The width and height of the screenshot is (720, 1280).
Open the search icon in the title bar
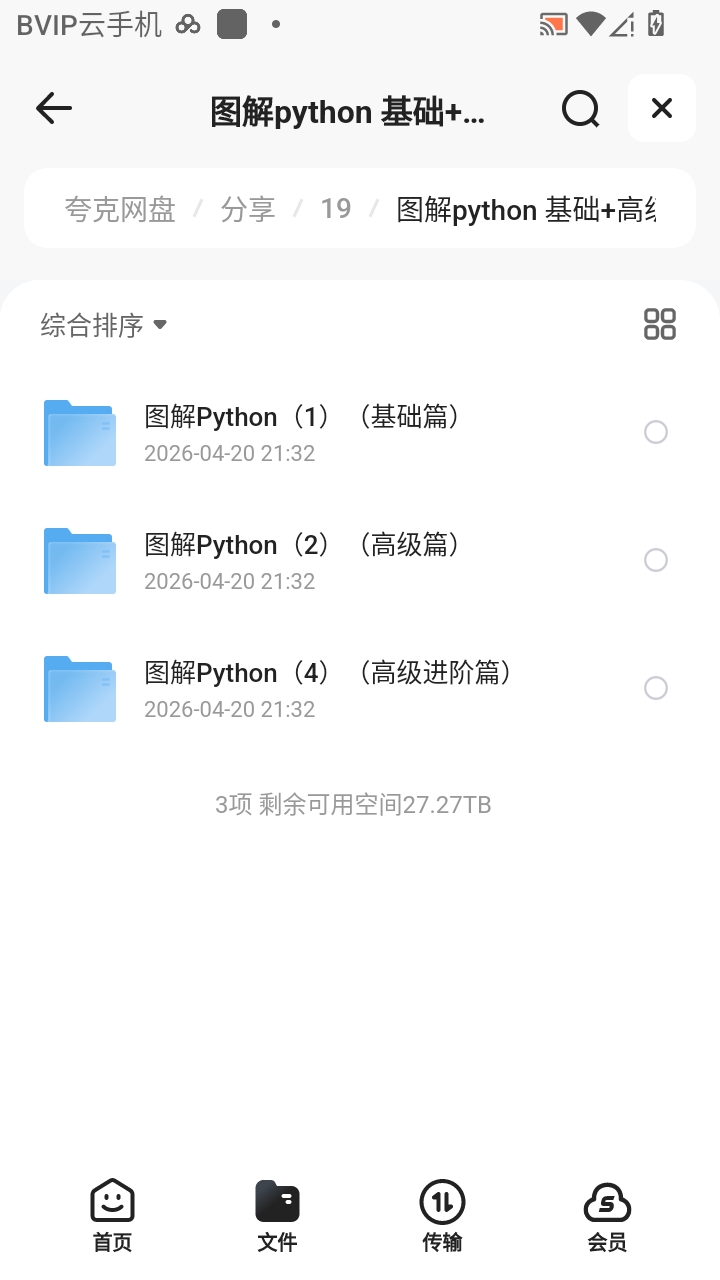click(580, 109)
